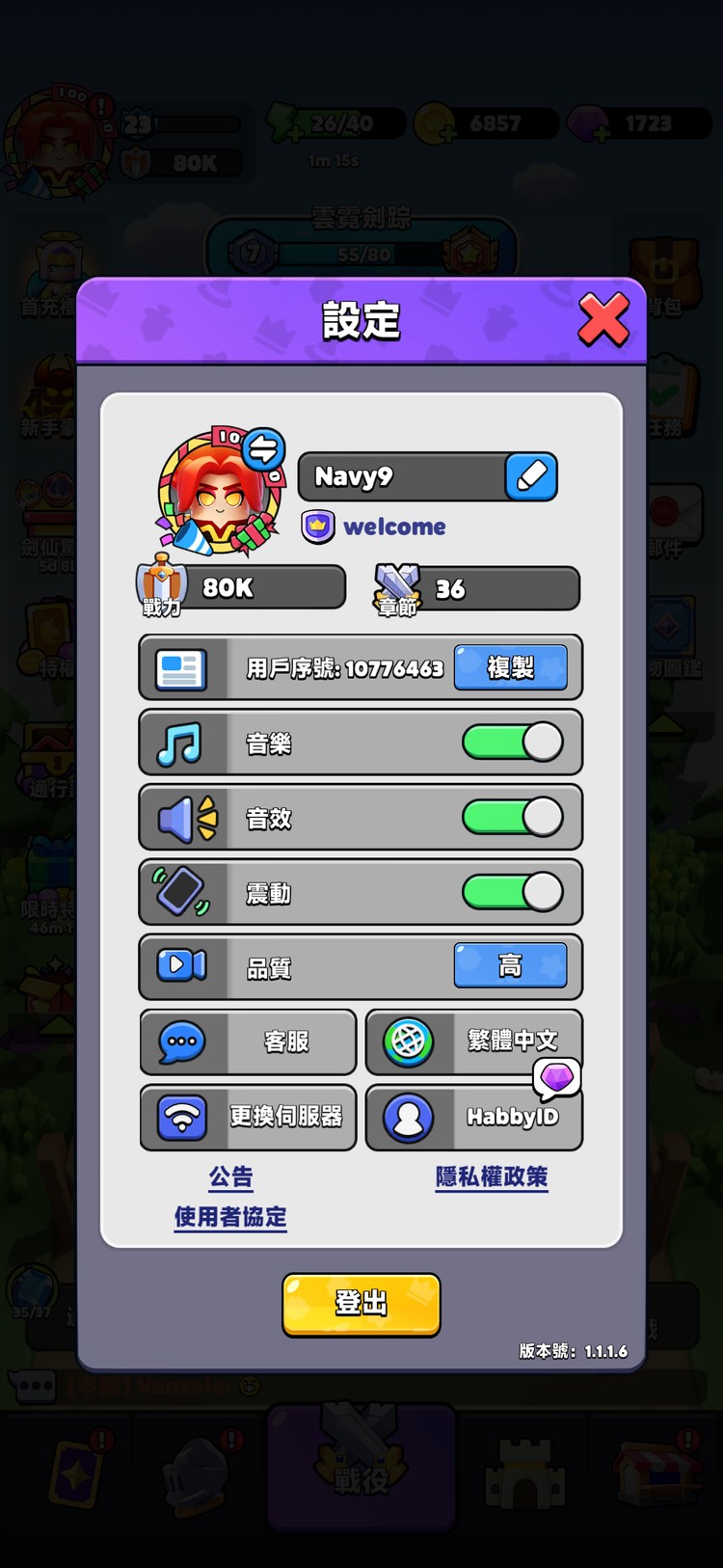Image resolution: width=723 pixels, height=1568 pixels.
Task: Close the 設定 settings dialog
Action: coord(603,320)
